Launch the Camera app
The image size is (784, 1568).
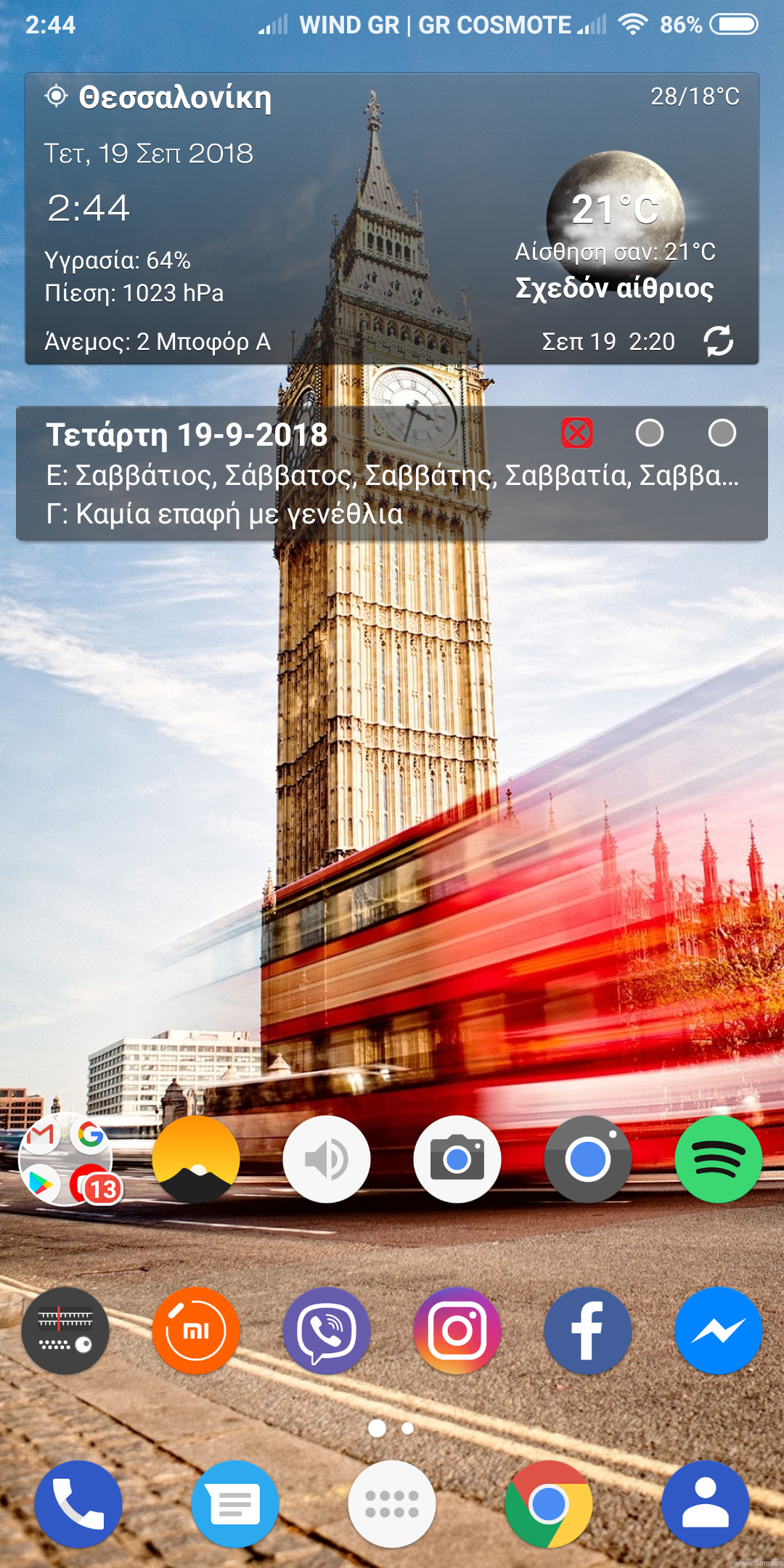coord(457,1159)
